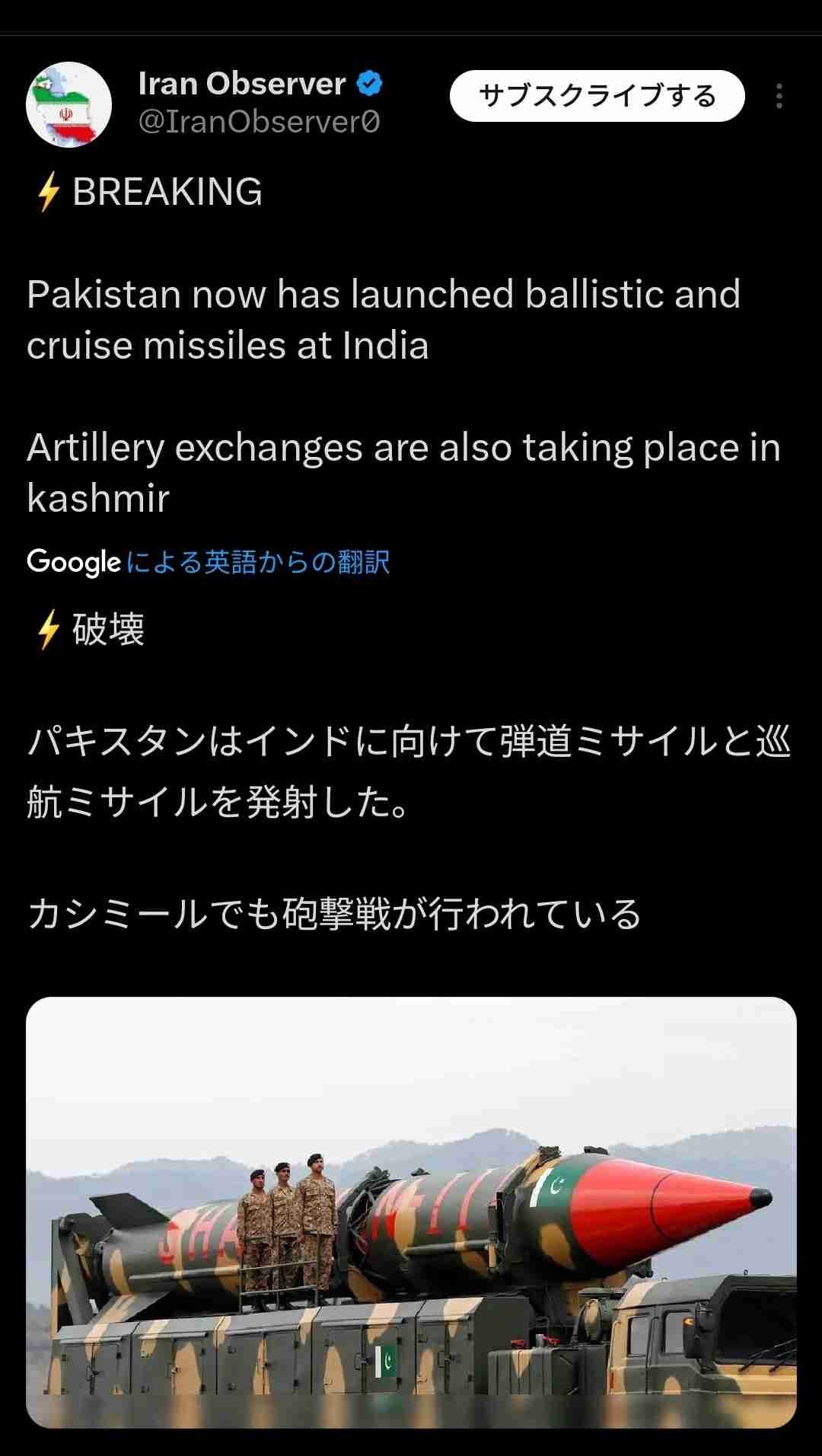Open Iran Observer's profile picture

click(x=68, y=104)
